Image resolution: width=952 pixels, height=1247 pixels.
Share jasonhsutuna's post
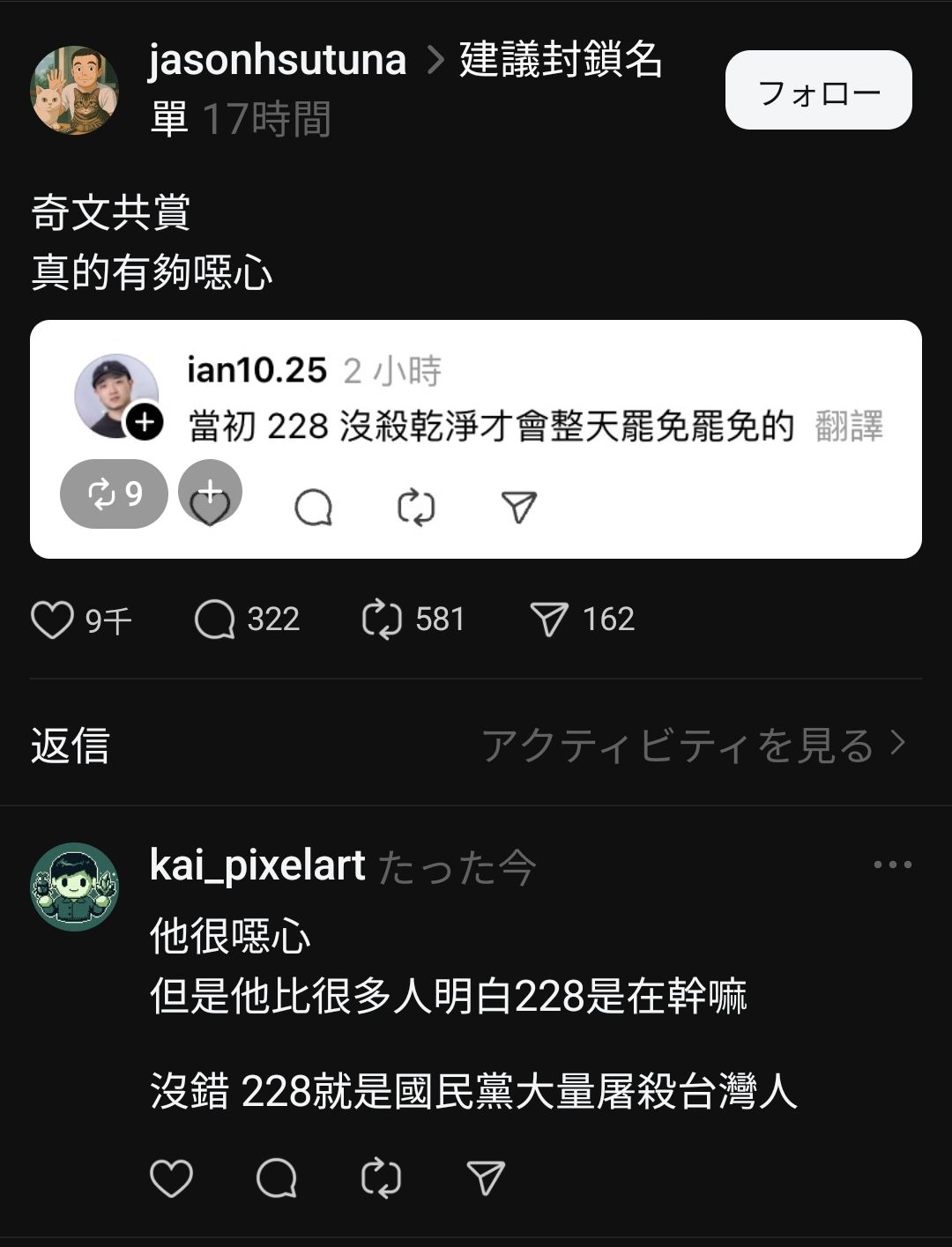[549, 620]
